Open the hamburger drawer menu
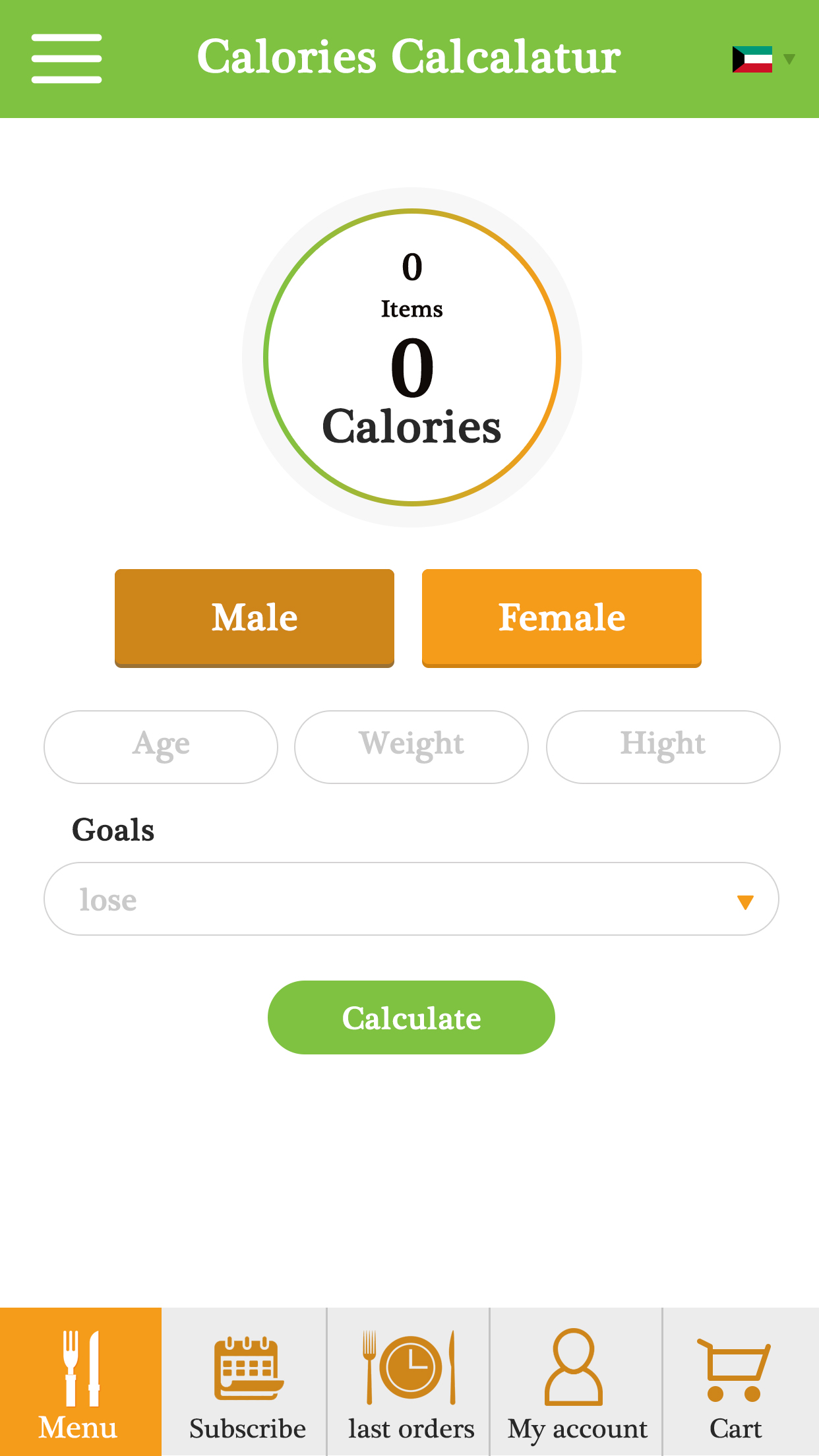Viewport: 819px width, 1456px height. [x=67, y=59]
